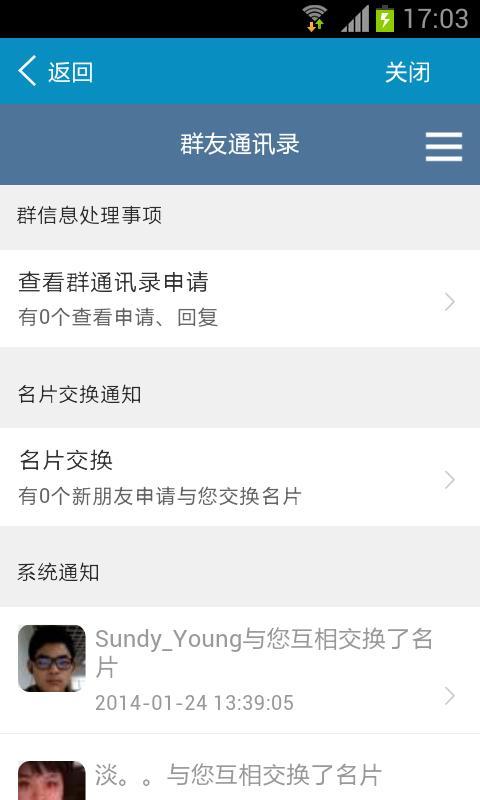Go back using the 返回 button
480x800 pixels.
[55, 71]
